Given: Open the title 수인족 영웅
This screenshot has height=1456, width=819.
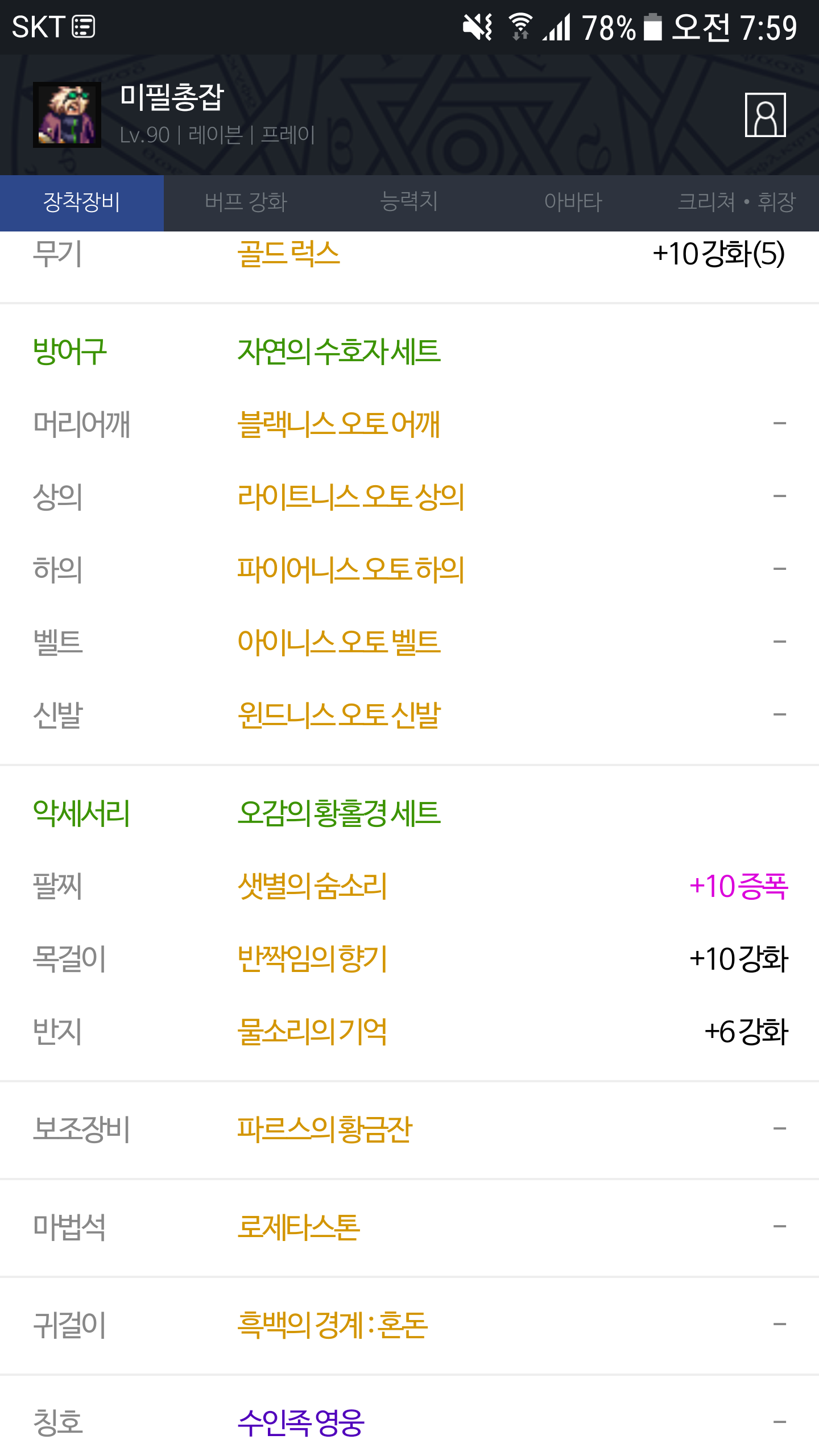Looking at the screenshot, I should click(300, 1423).
